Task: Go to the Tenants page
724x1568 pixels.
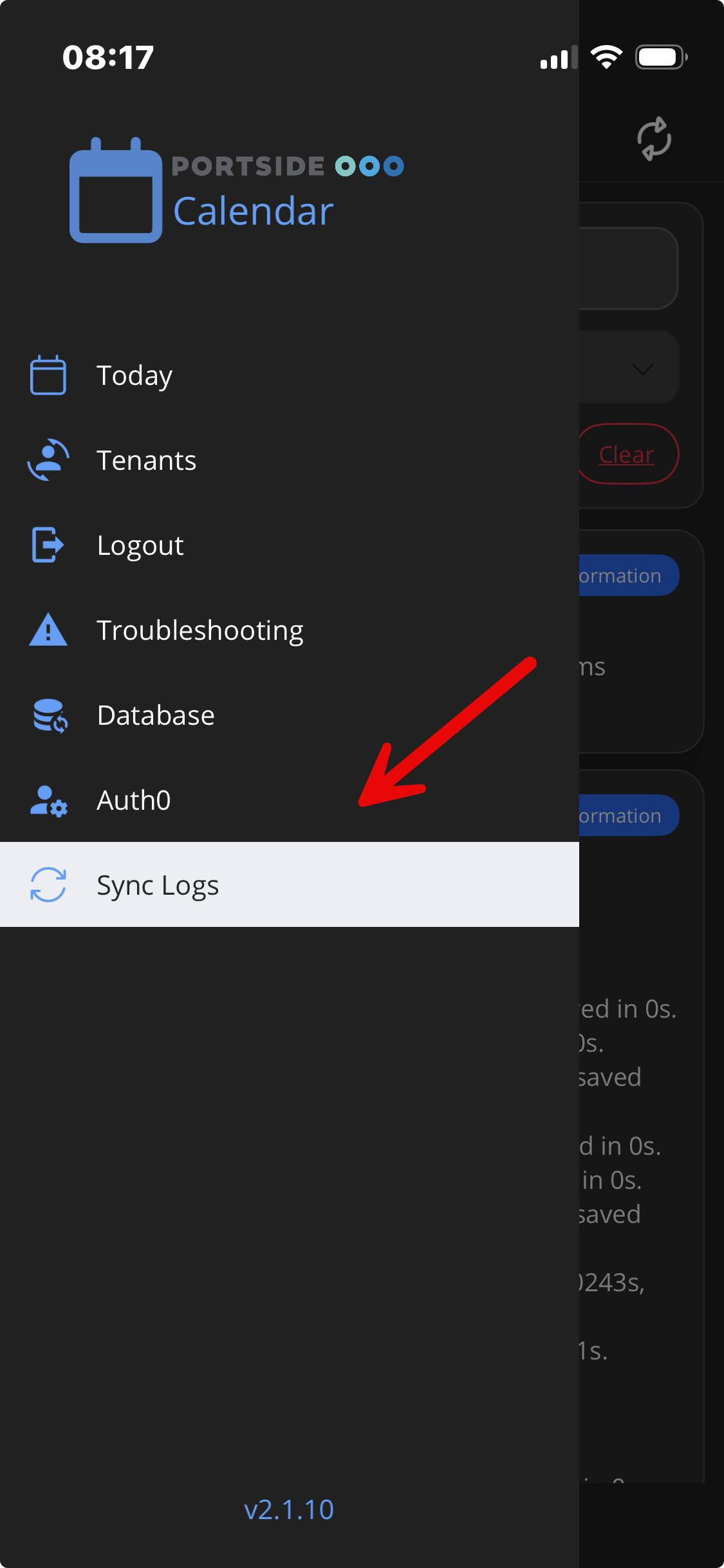Action: click(x=145, y=460)
